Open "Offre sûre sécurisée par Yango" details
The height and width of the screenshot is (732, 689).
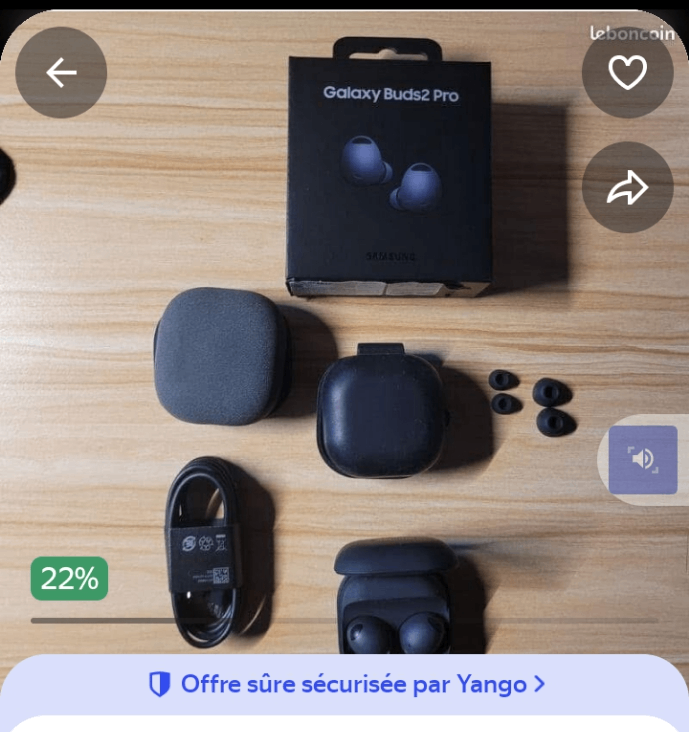tap(345, 685)
